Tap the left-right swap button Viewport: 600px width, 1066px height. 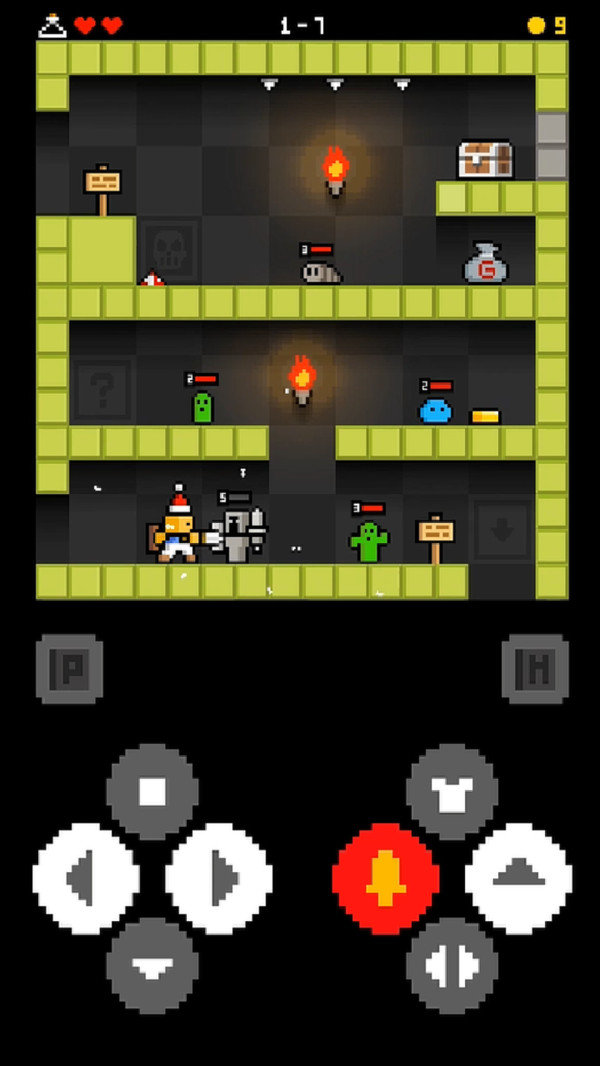452,965
